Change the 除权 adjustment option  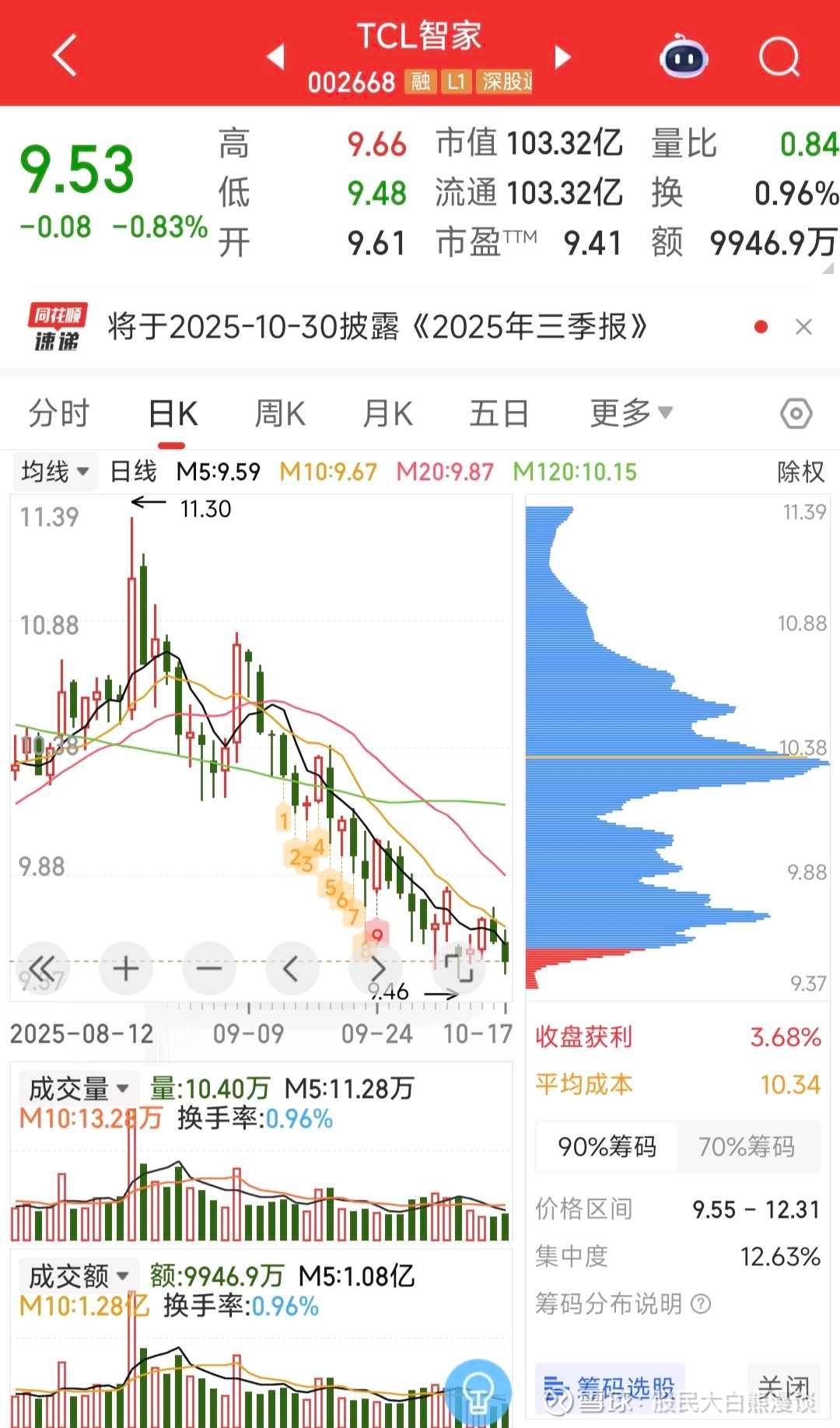[800, 472]
